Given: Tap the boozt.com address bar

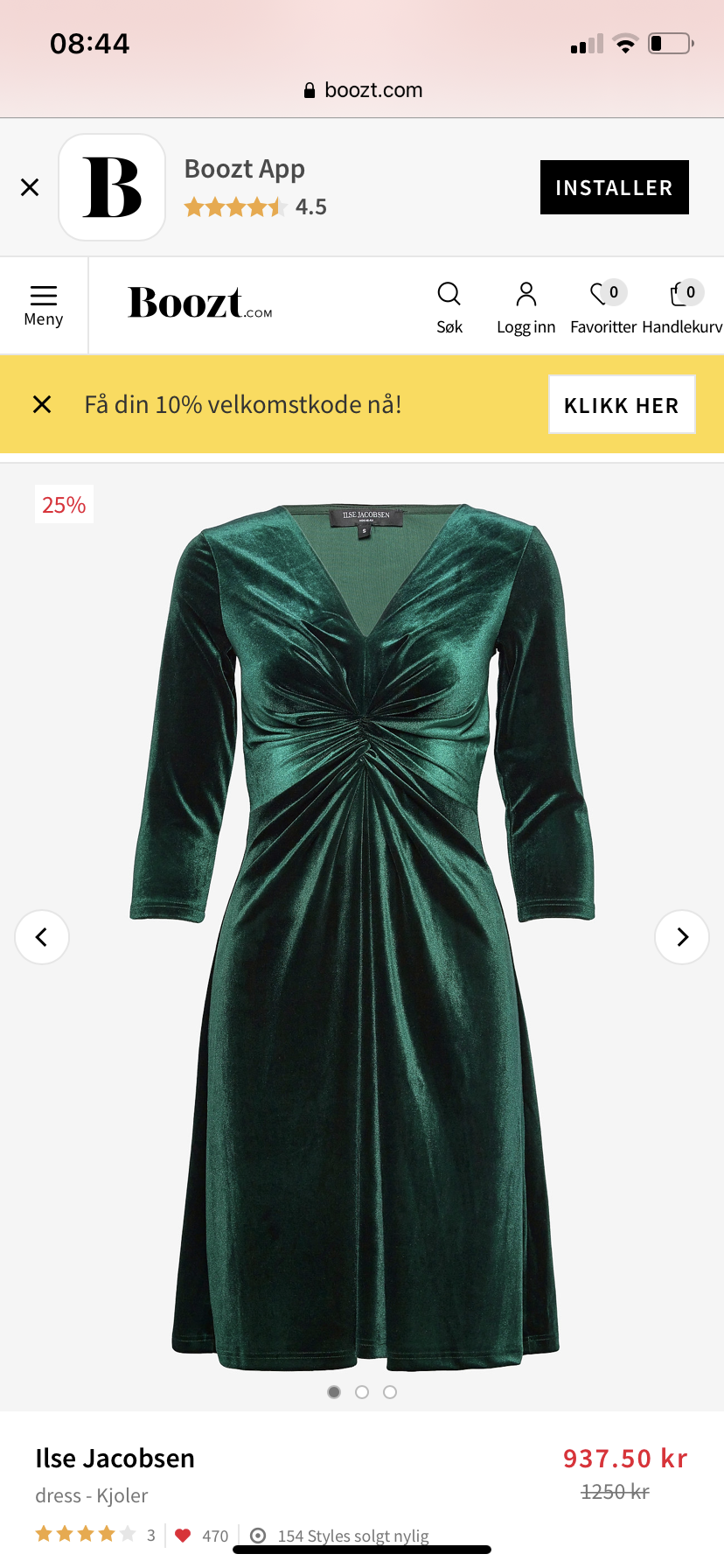Looking at the screenshot, I should (362, 90).
